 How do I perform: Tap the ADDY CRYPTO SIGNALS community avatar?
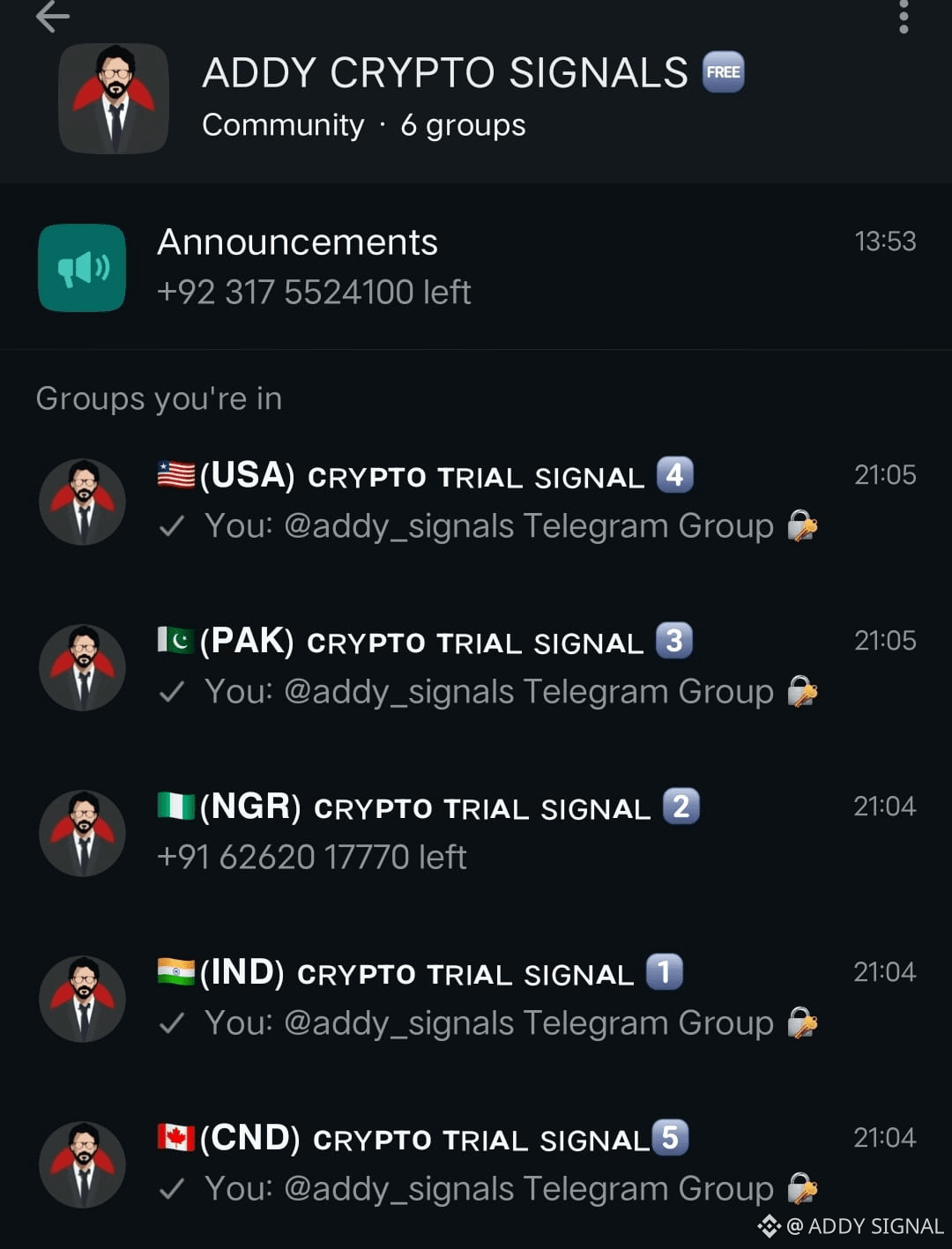click(113, 98)
